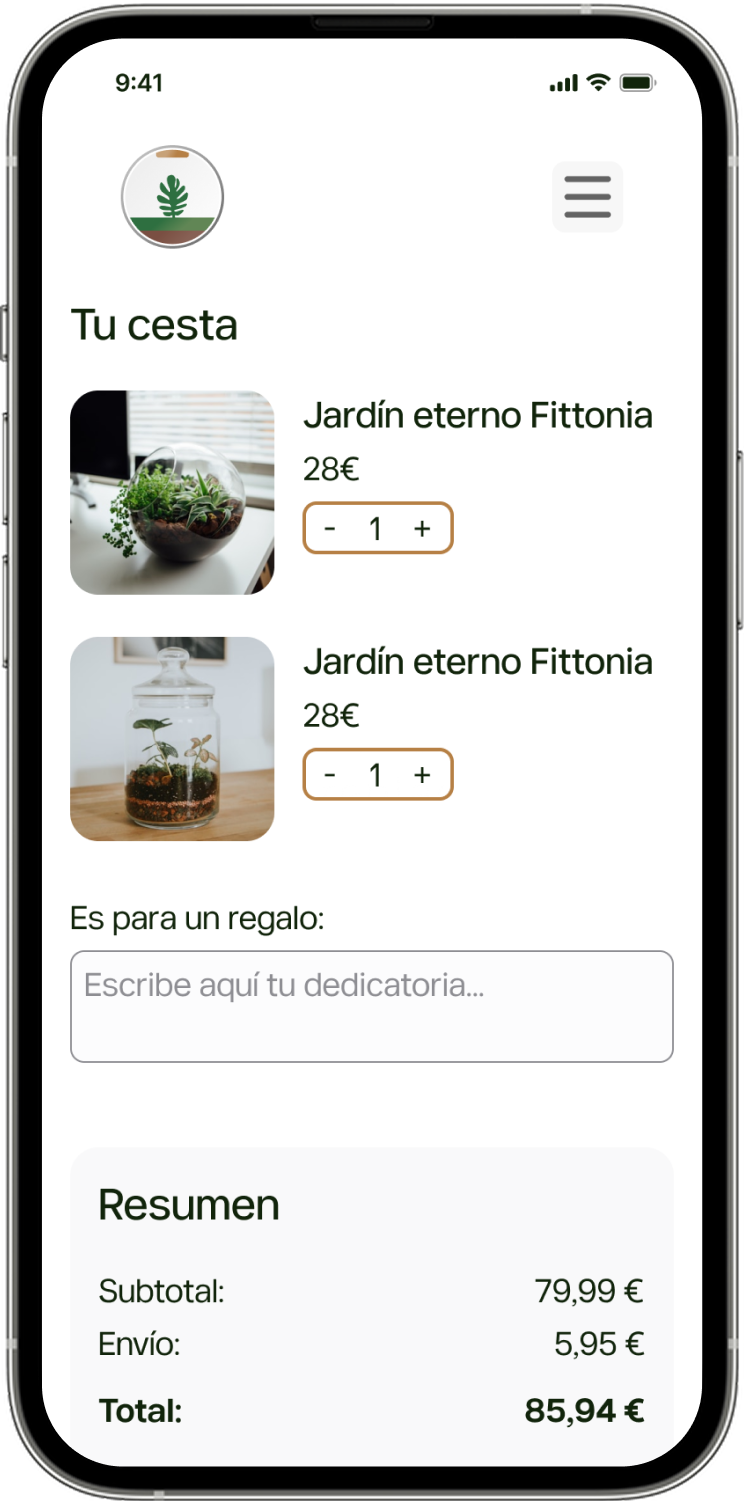Open the round glass bowl terrarium photo

tap(172, 492)
